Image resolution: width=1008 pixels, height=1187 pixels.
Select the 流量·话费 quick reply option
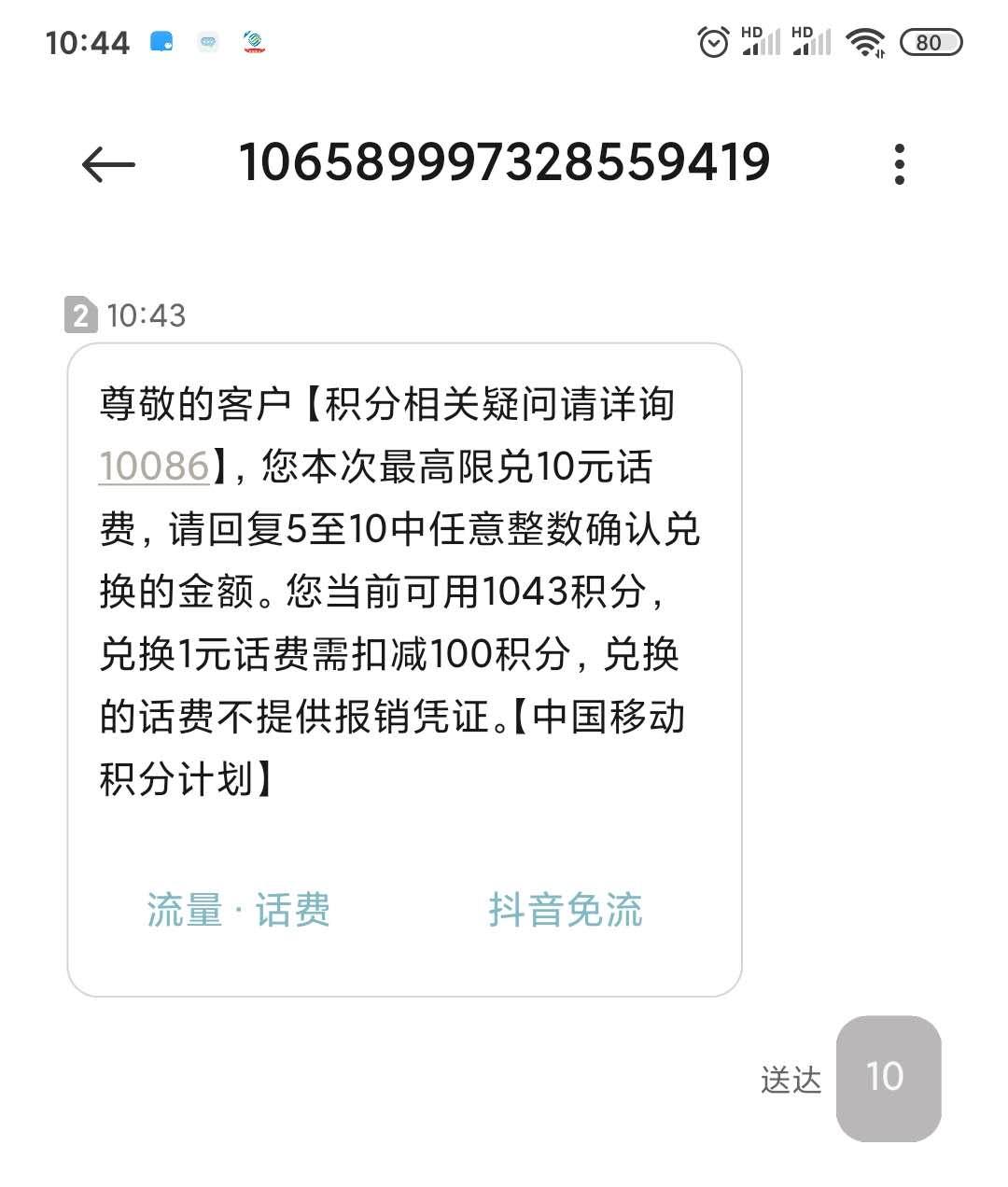click(x=239, y=910)
